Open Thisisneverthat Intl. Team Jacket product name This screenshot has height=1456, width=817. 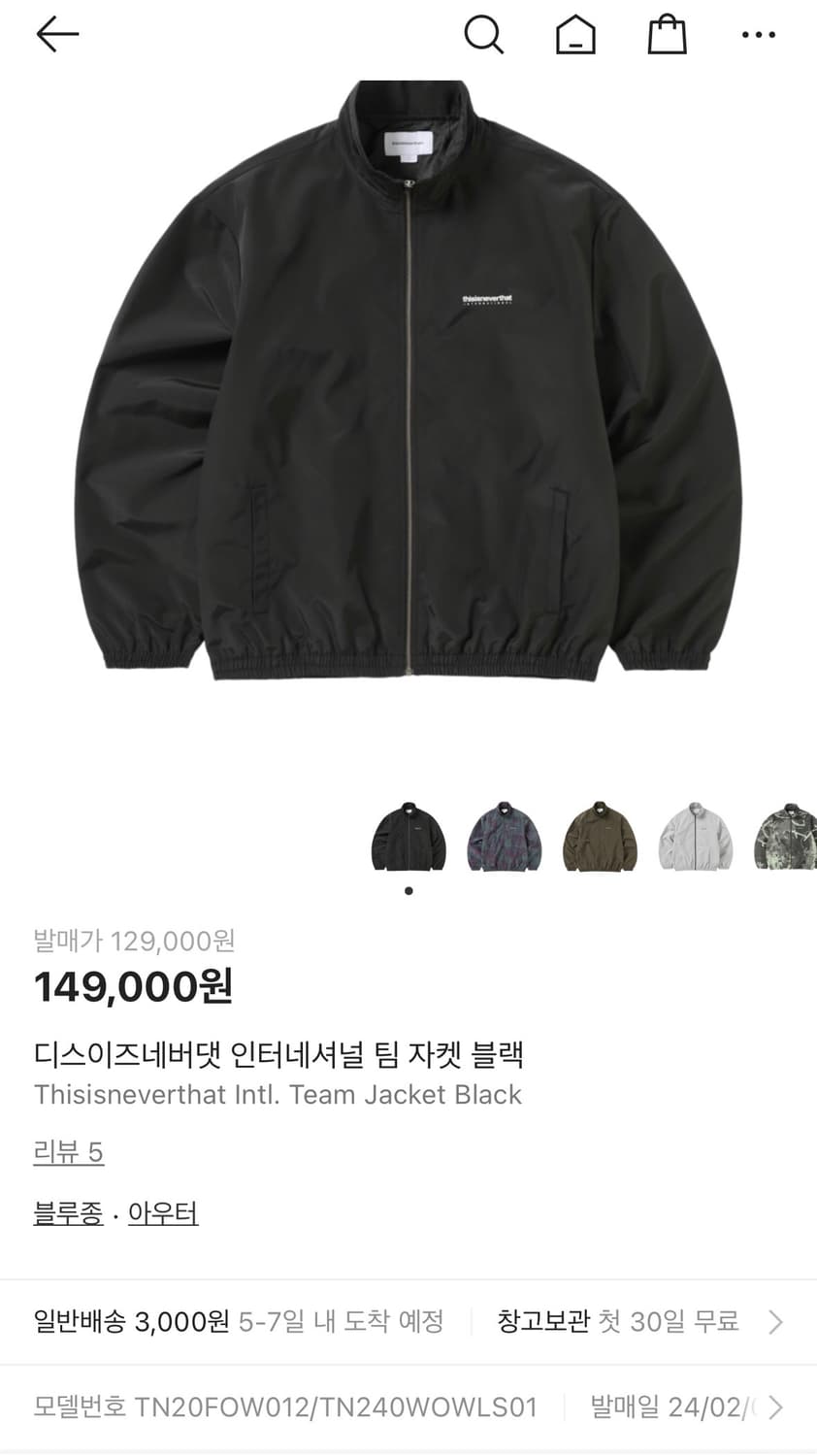tap(278, 1094)
